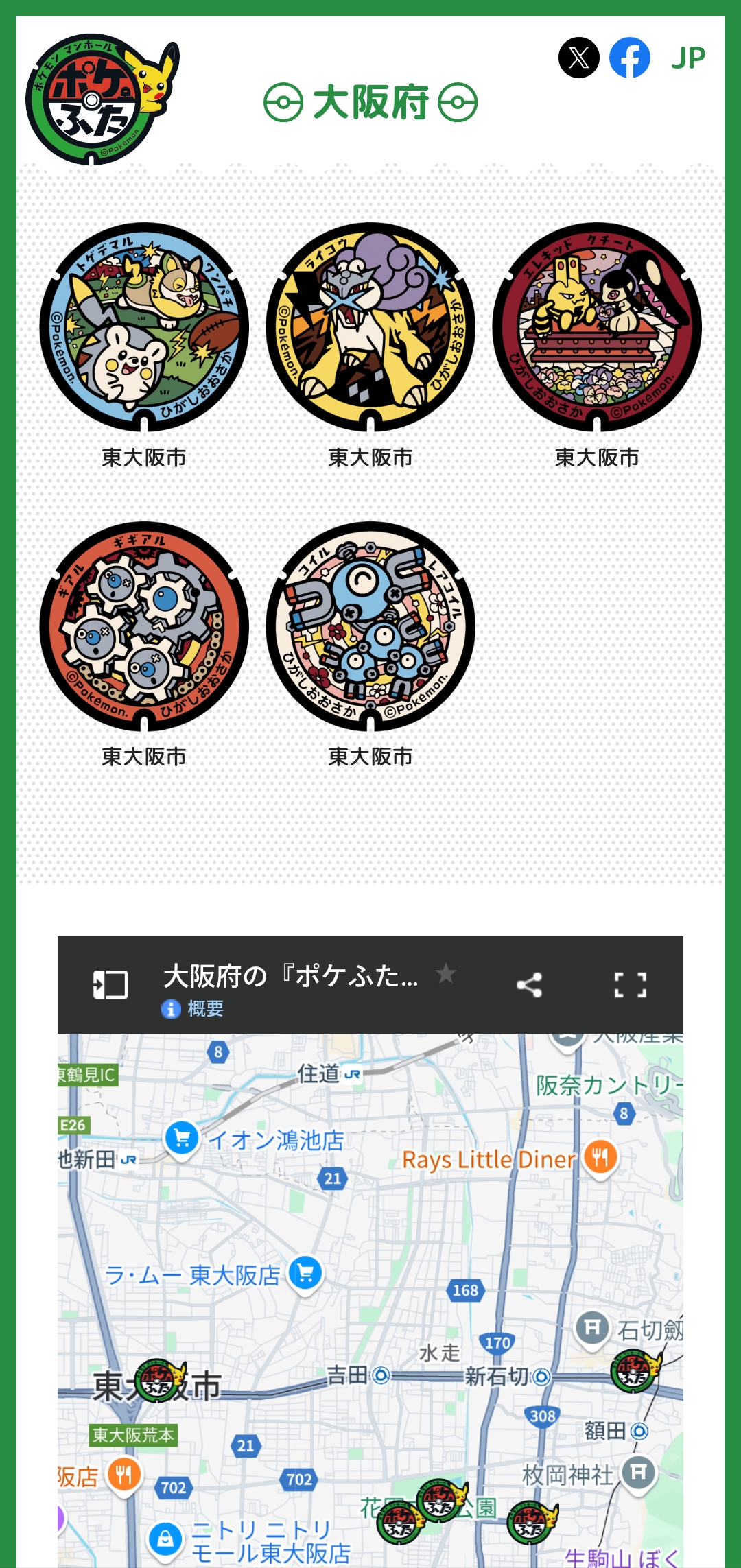Star the Osaka Poké Lids map
This screenshot has height=1568, width=741.
(x=446, y=973)
